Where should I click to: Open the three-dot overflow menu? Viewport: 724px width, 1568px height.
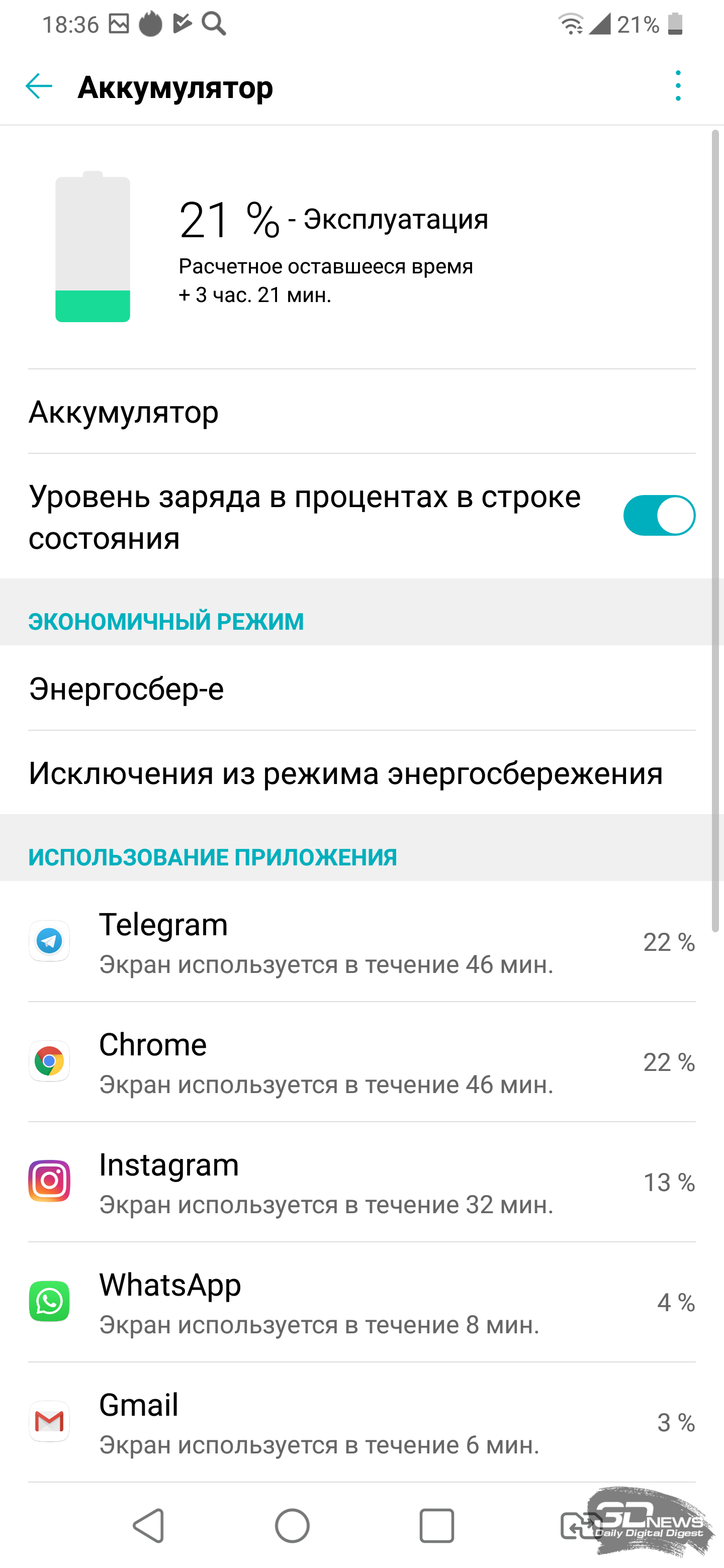point(678,86)
